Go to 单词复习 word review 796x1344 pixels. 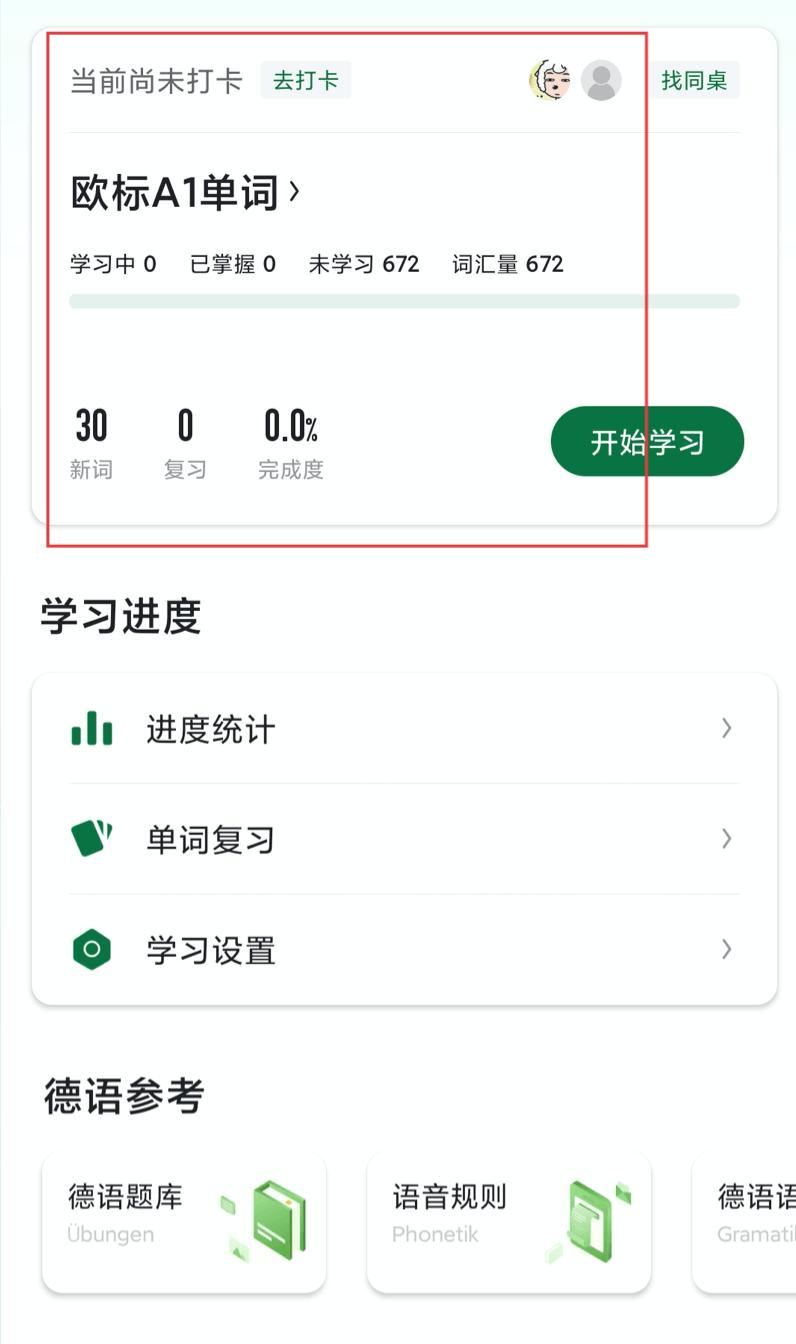pyautogui.click(x=404, y=839)
